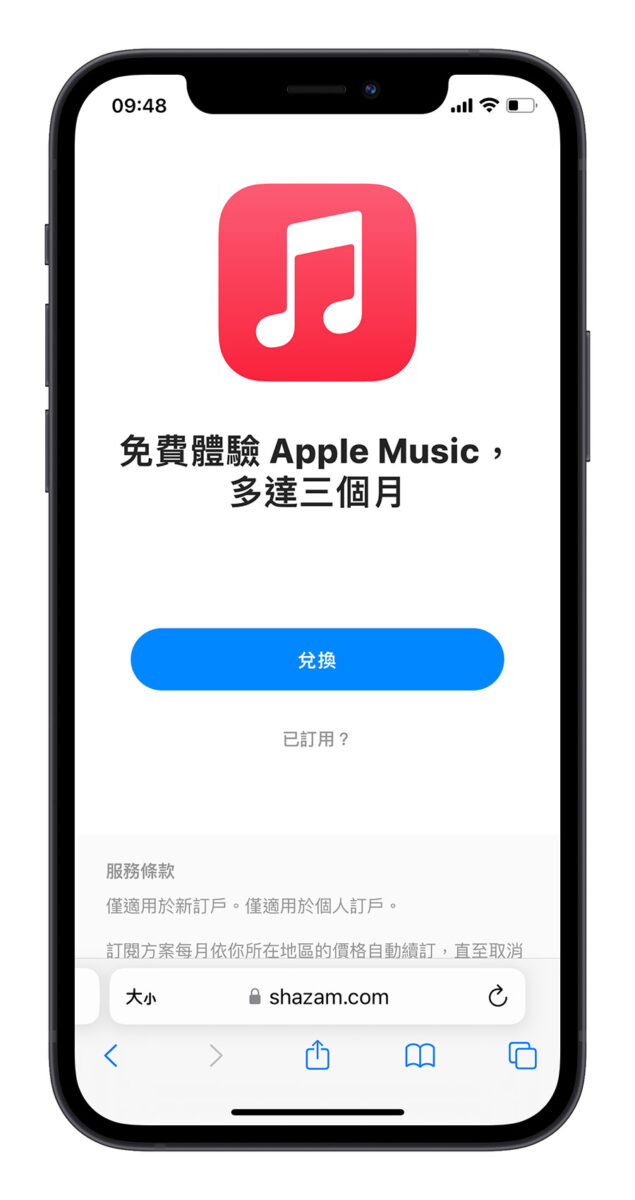The image size is (635, 1200).
Task: Reload the current page
Action: pyautogui.click(x=497, y=997)
